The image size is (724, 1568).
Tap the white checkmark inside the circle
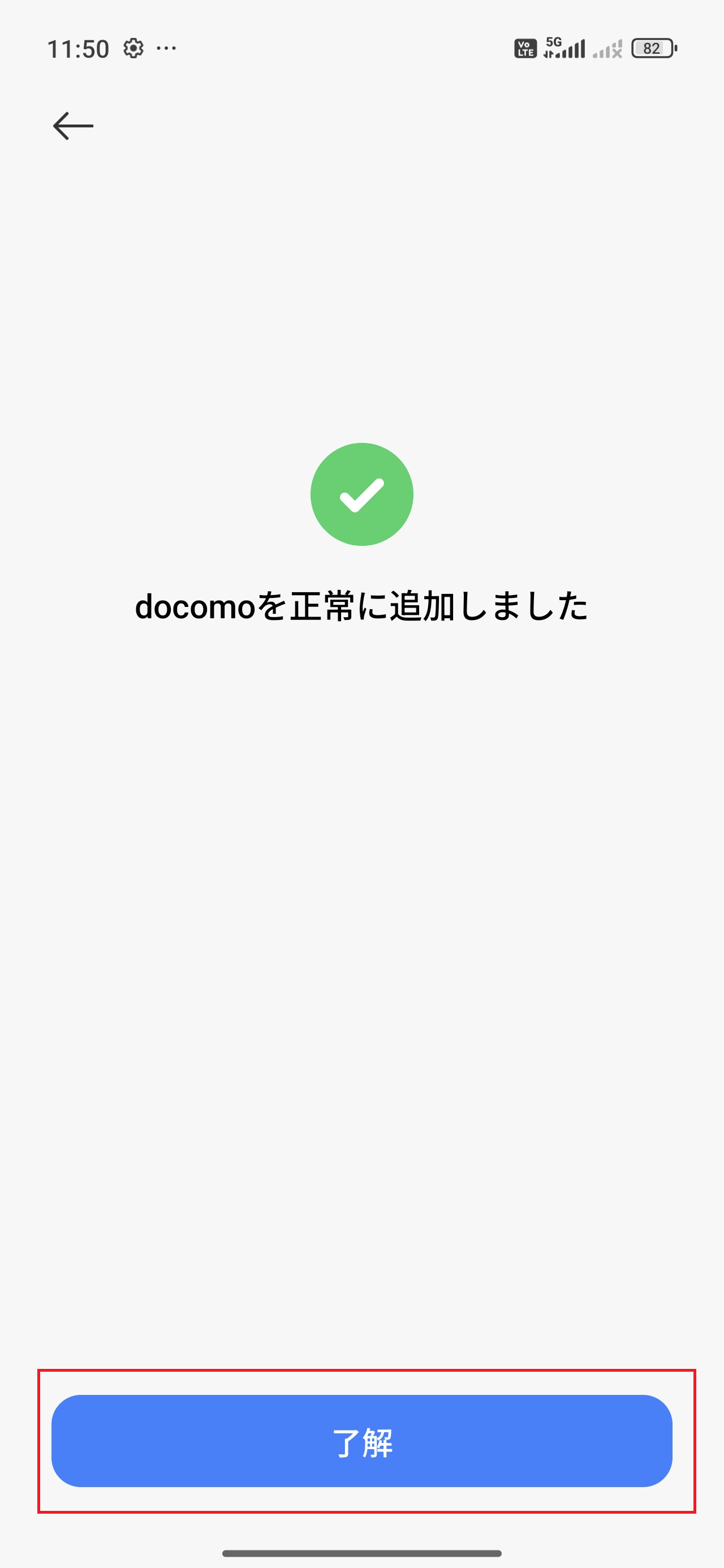pos(361,494)
